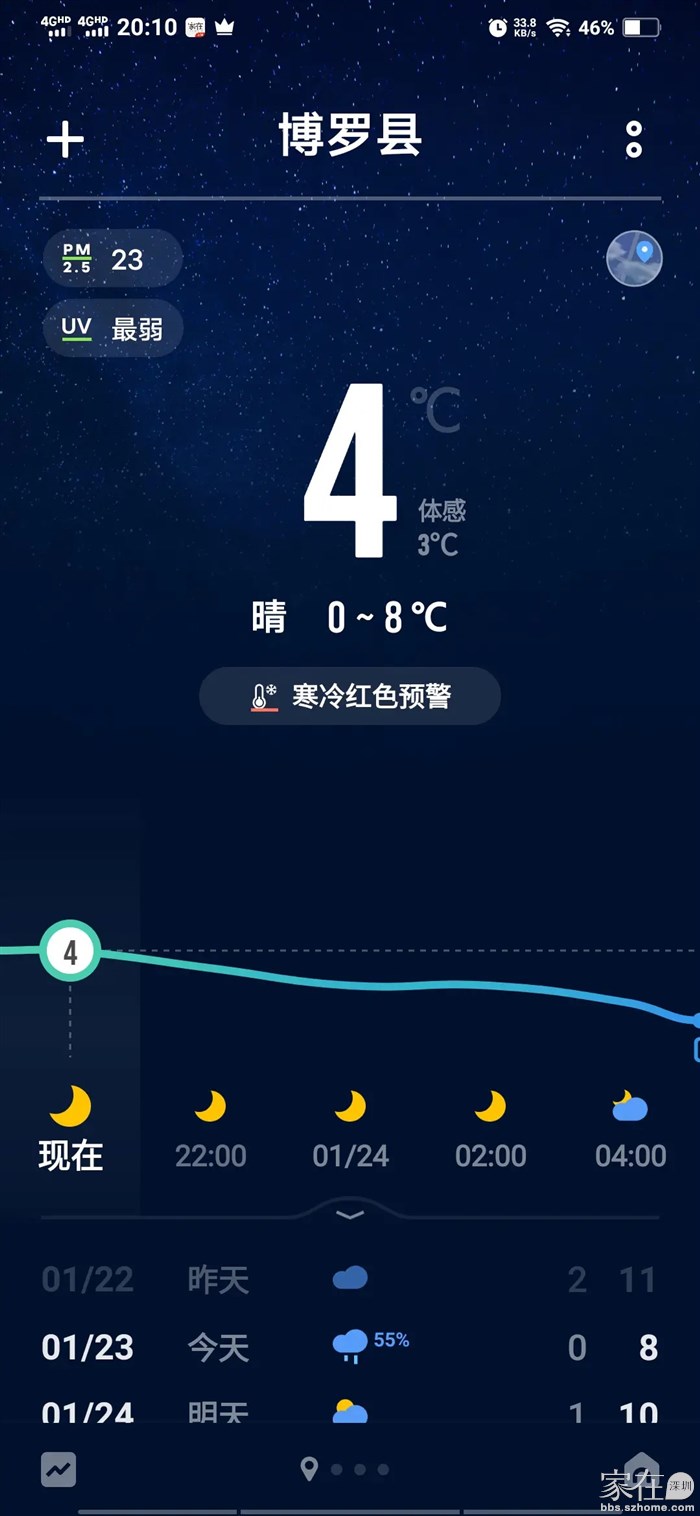The height and width of the screenshot is (1516, 700).
Task: Select the 02:00 hourly forecast
Action: click(x=490, y=1132)
